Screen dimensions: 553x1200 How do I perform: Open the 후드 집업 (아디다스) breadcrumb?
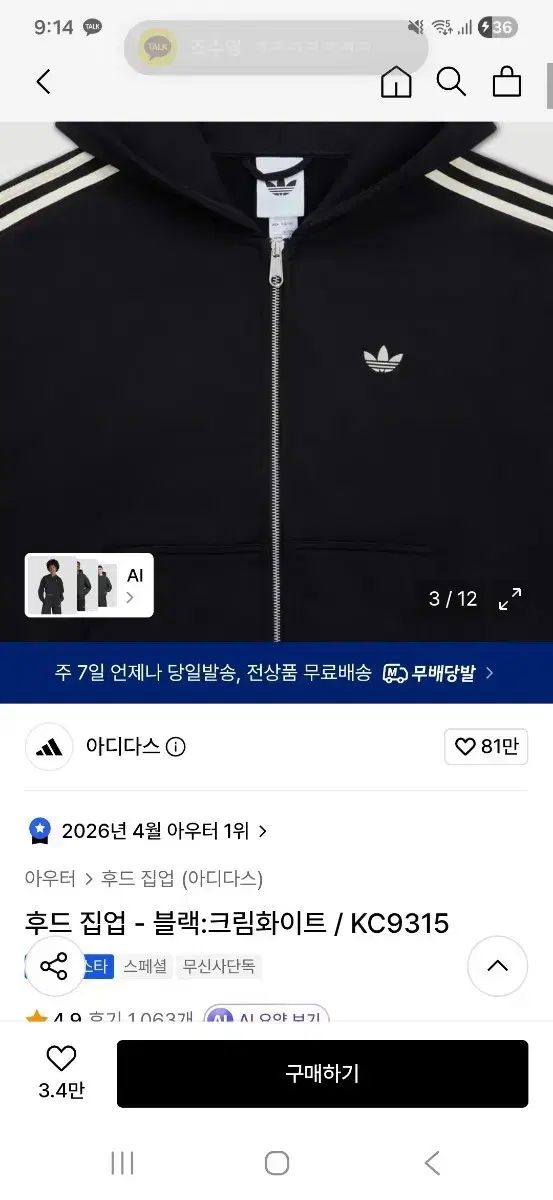(182, 879)
